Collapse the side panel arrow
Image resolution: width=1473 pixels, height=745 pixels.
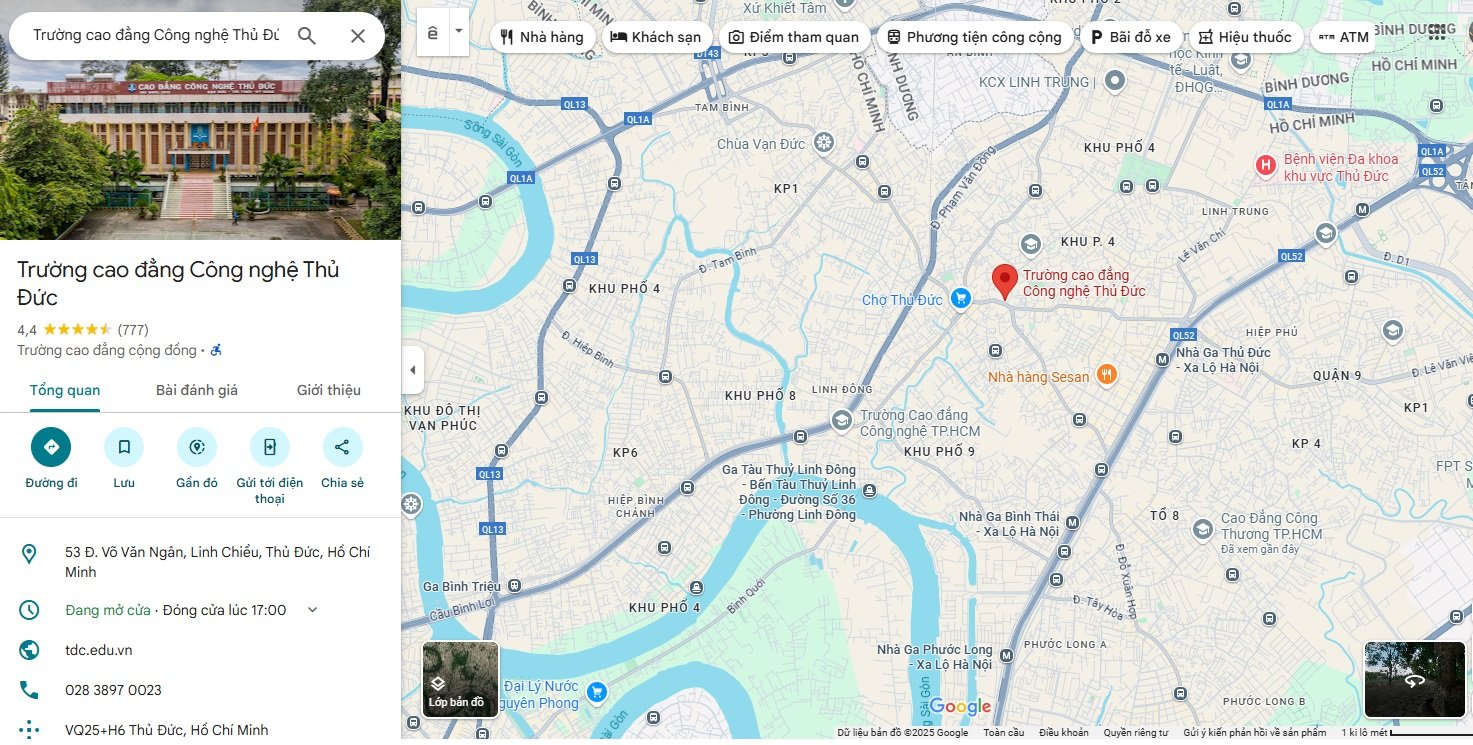pyautogui.click(x=412, y=370)
